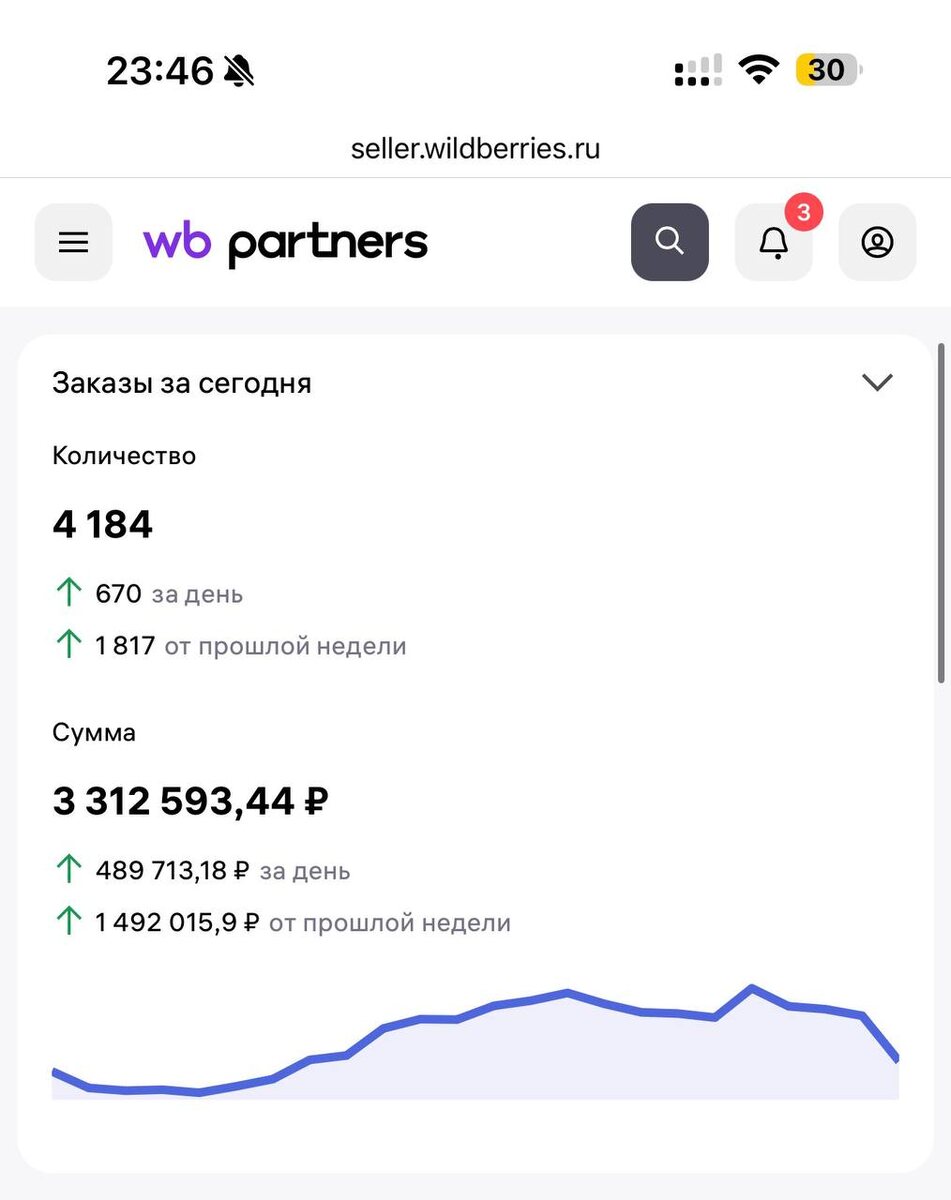Open notifications via the bell icon

pyautogui.click(x=773, y=243)
